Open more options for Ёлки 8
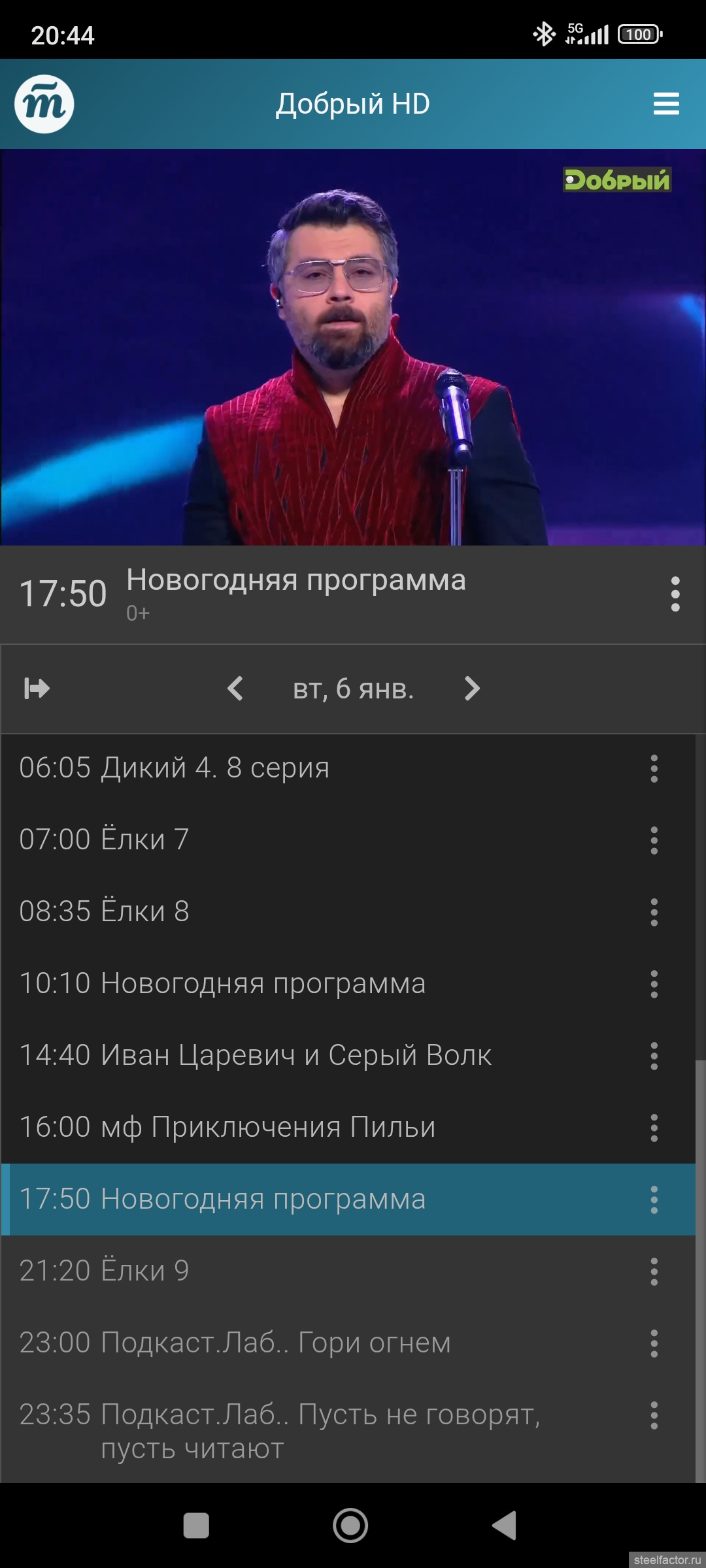This screenshot has height=1568, width=706. pos(654,912)
